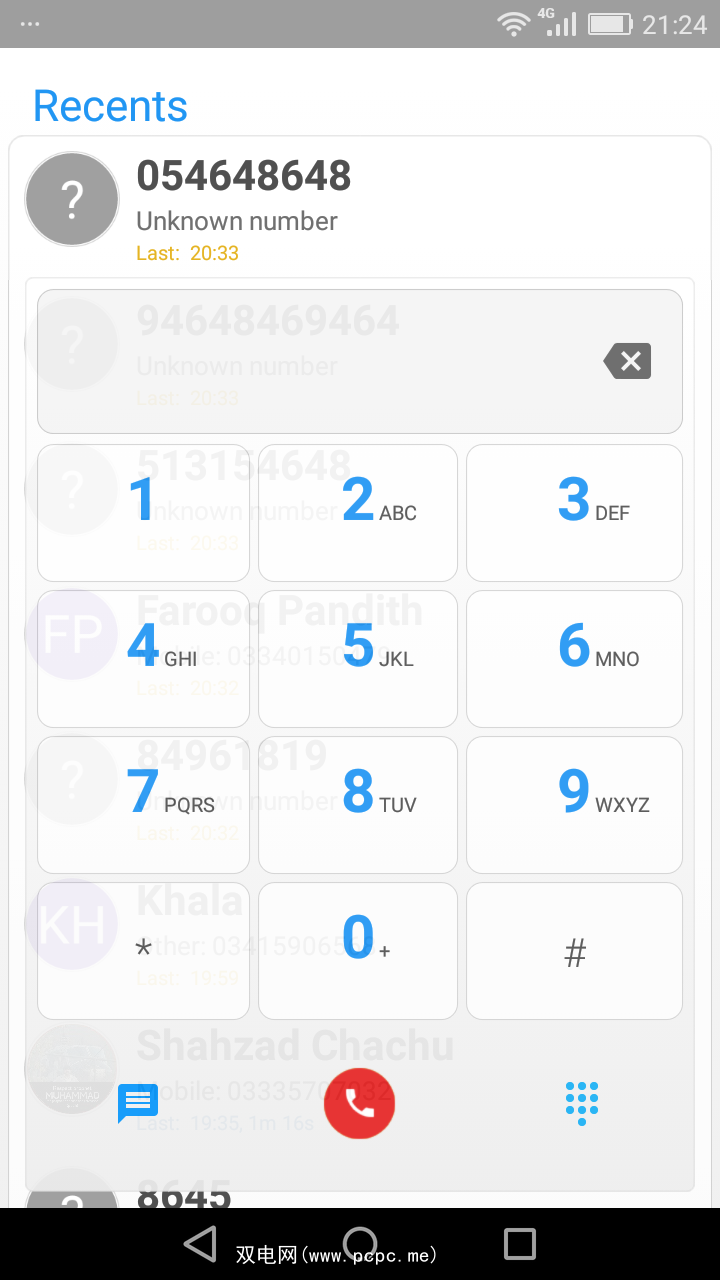Enter digit 3 on the dialpad
The height and width of the screenshot is (1280, 720).
[574, 512]
